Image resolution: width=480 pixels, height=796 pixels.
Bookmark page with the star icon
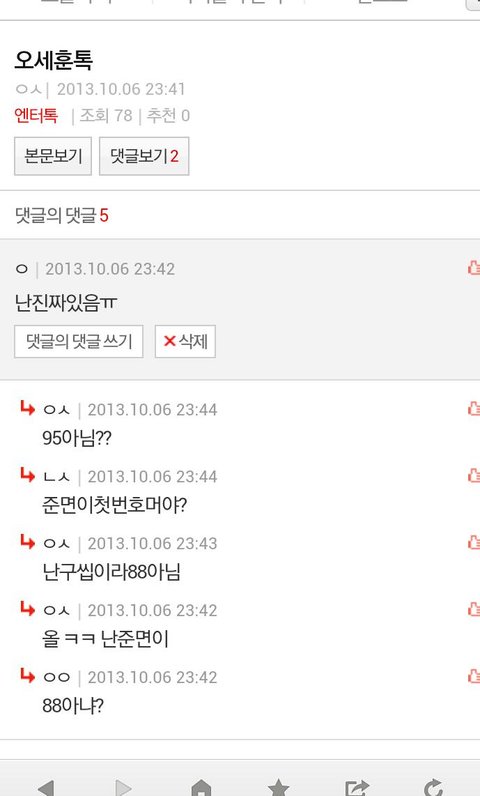point(278,787)
